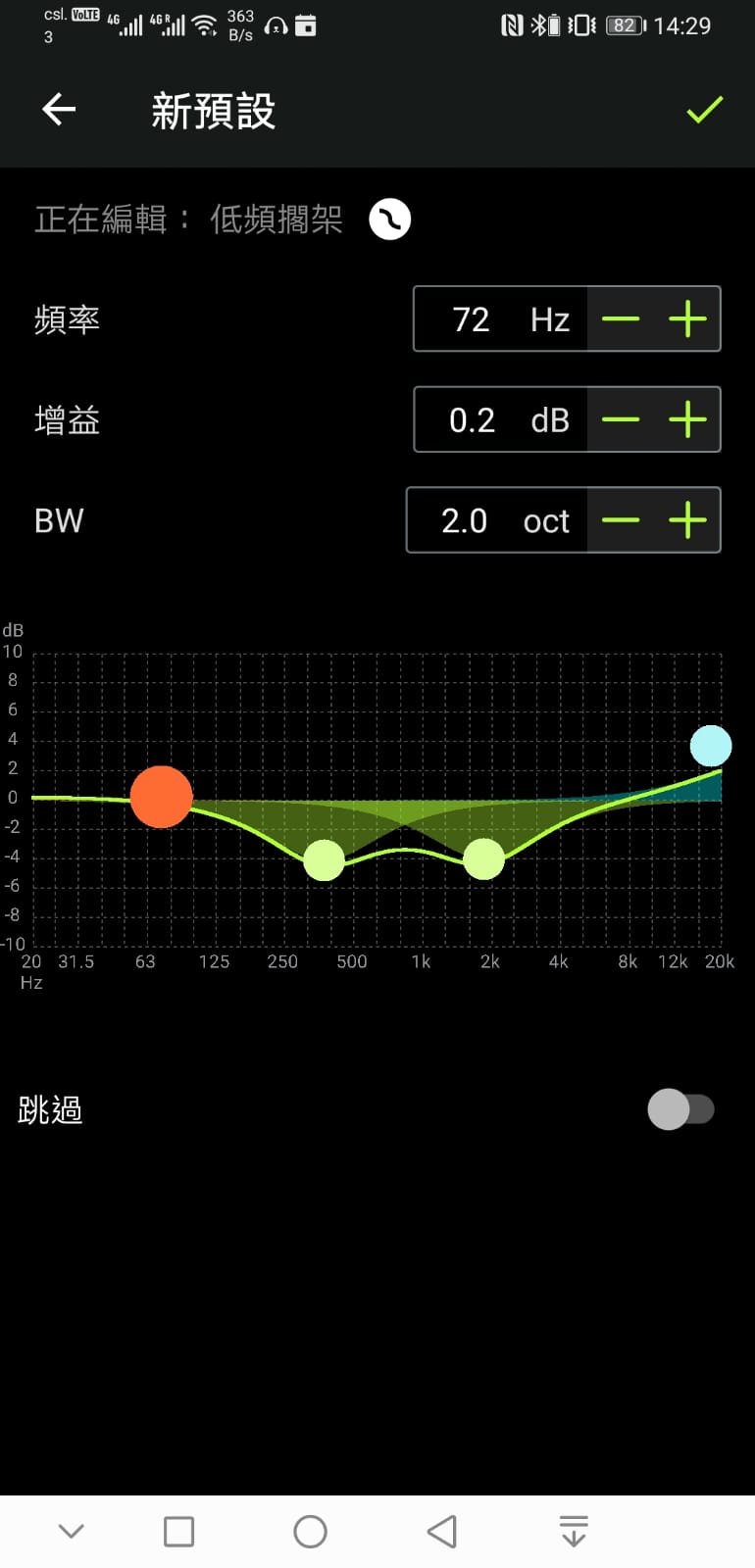This screenshot has height=1568, width=755.
Task: Open recent apps with the square button
Action: point(178,1532)
